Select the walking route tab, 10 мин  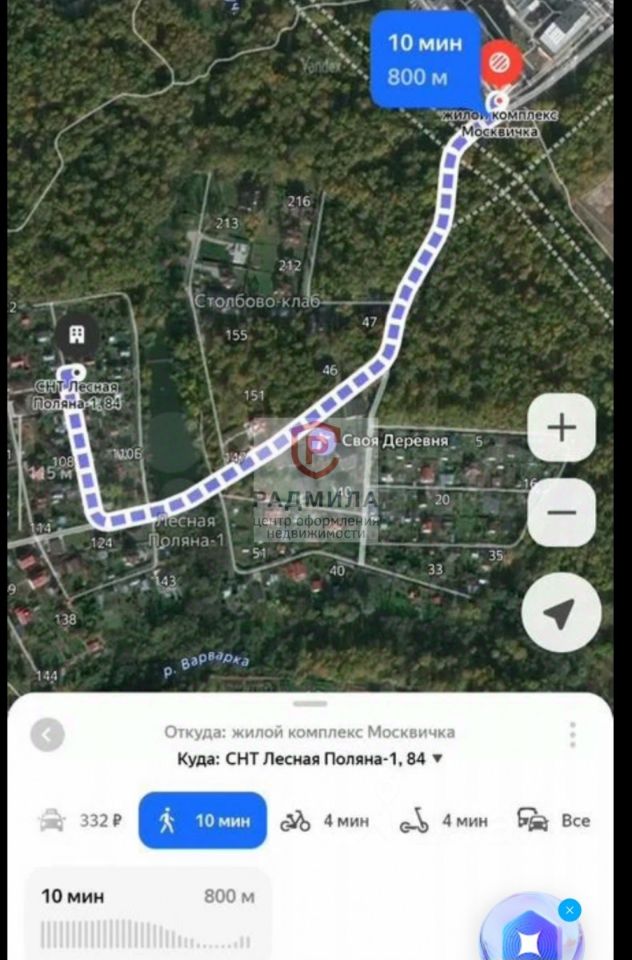203,821
